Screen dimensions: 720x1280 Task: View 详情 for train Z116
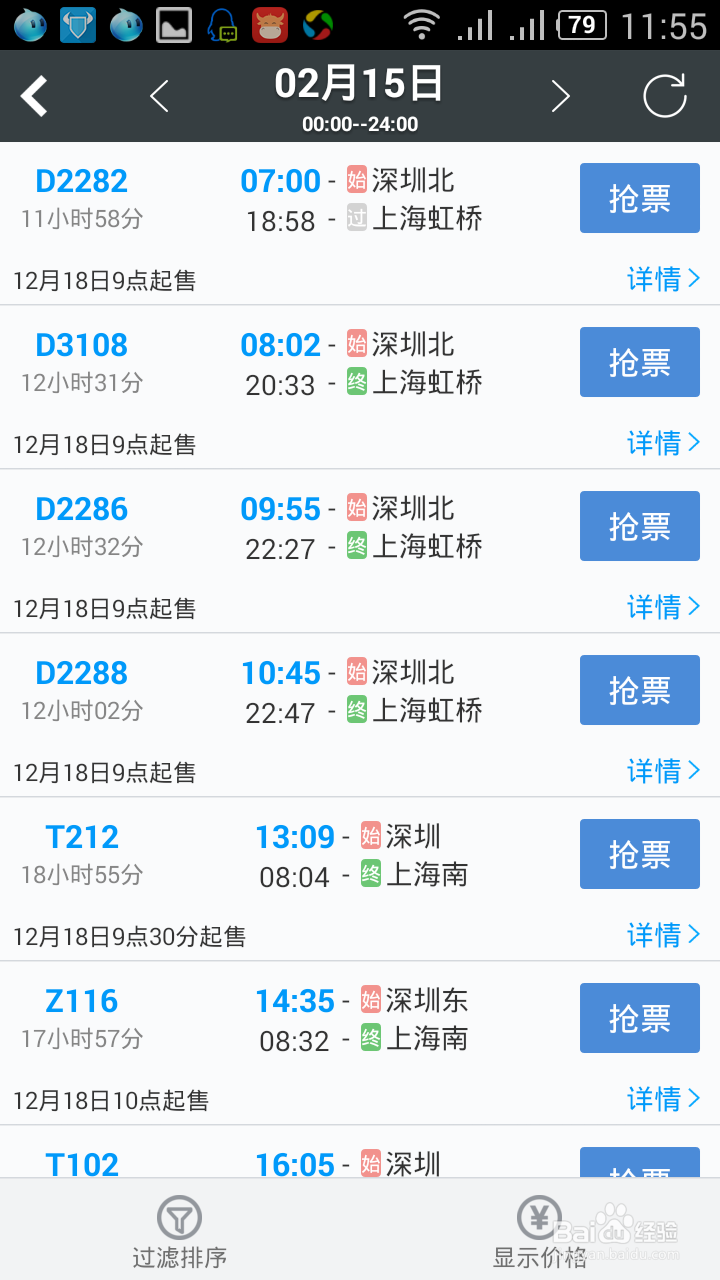click(x=662, y=1098)
